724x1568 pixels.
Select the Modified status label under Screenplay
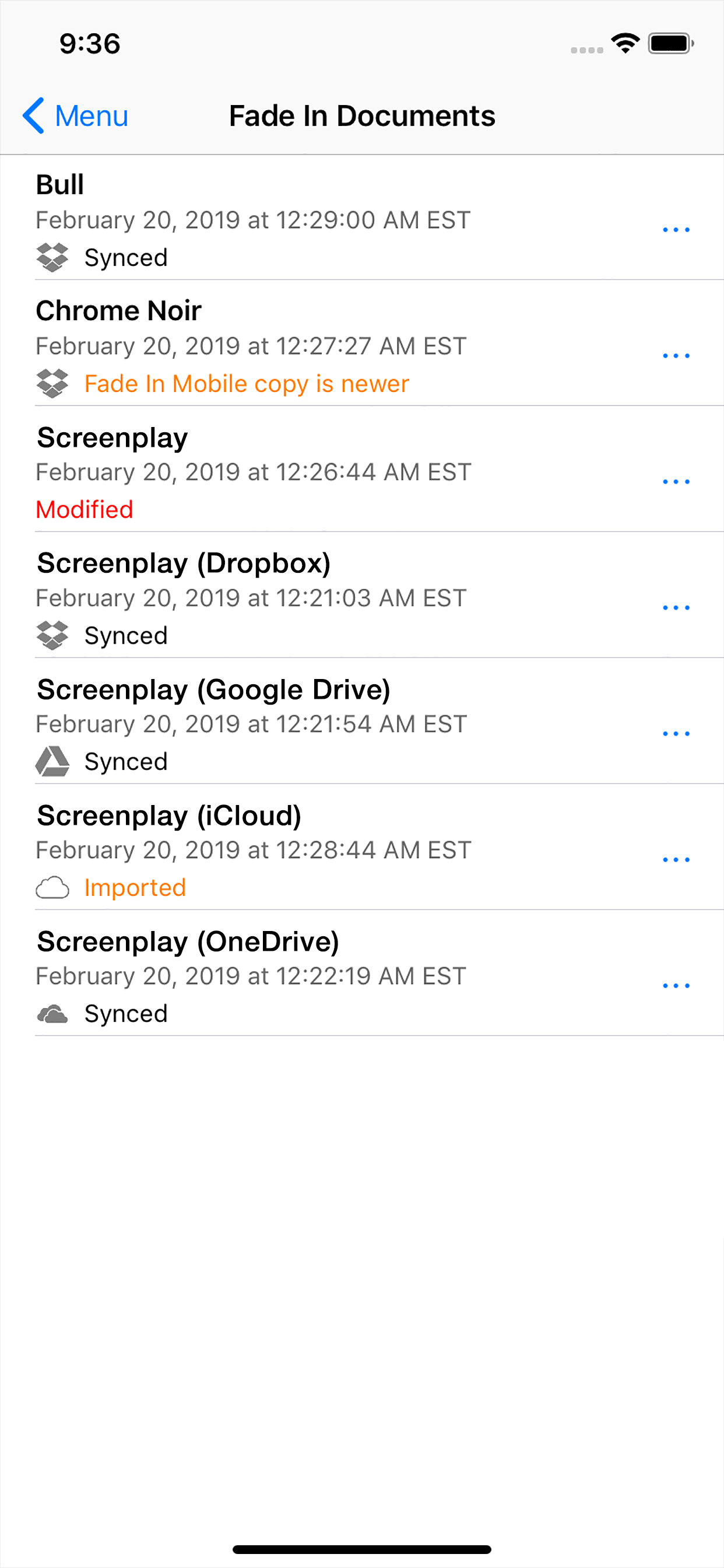pyautogui.click(x=84, y=509)
